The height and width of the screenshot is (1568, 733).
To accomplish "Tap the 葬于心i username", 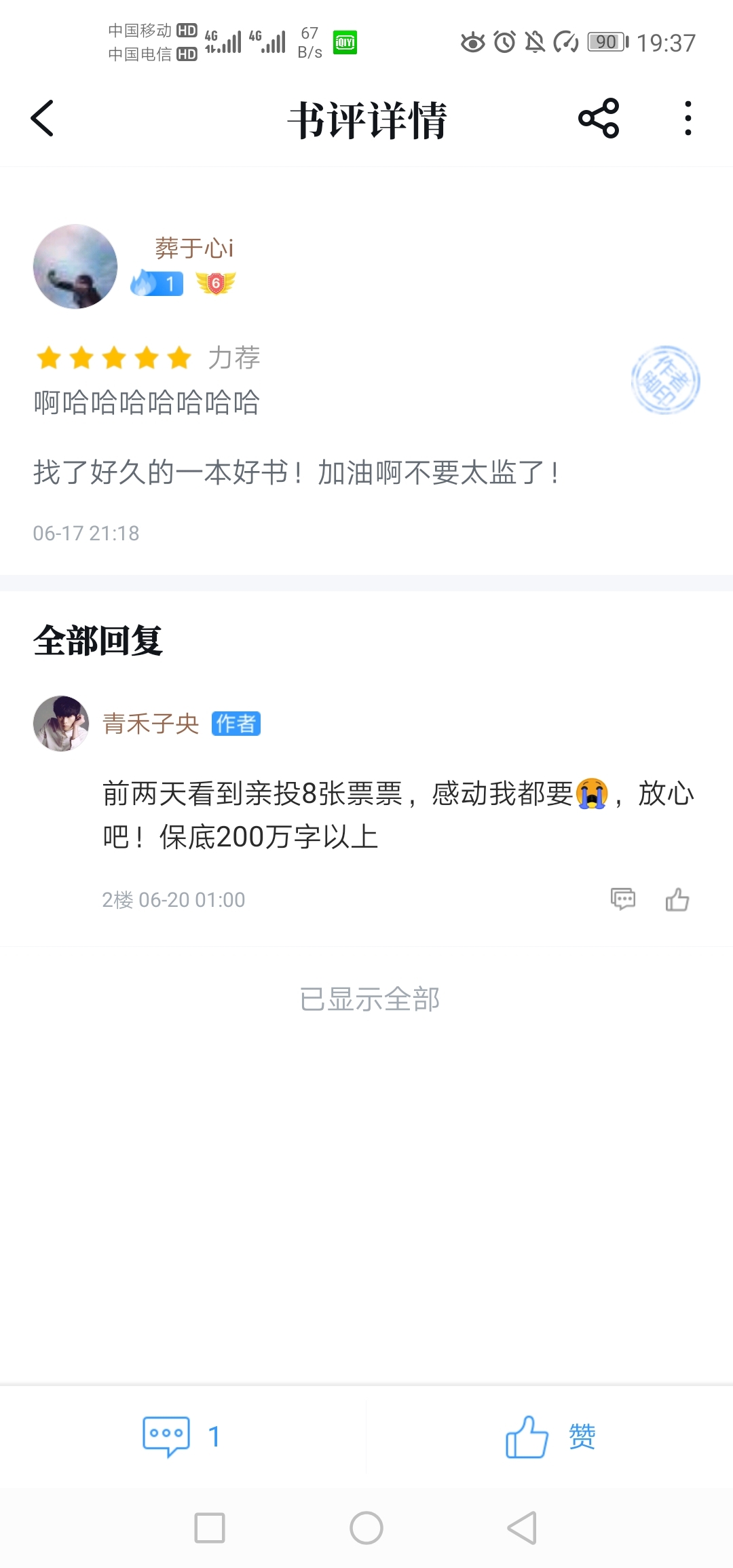I will 194,248.
